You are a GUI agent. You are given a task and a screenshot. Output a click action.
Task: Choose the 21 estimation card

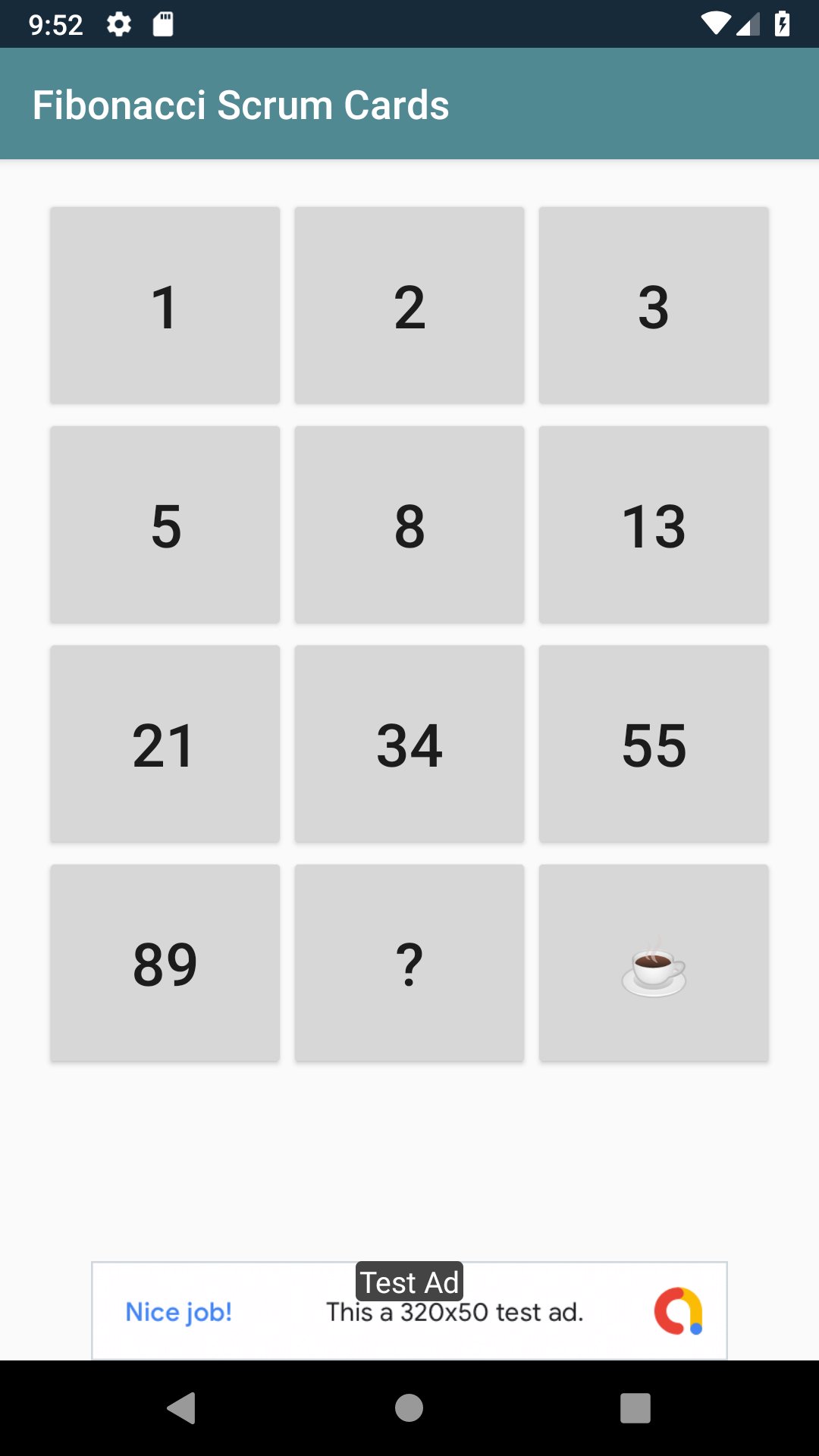[165, 745]
